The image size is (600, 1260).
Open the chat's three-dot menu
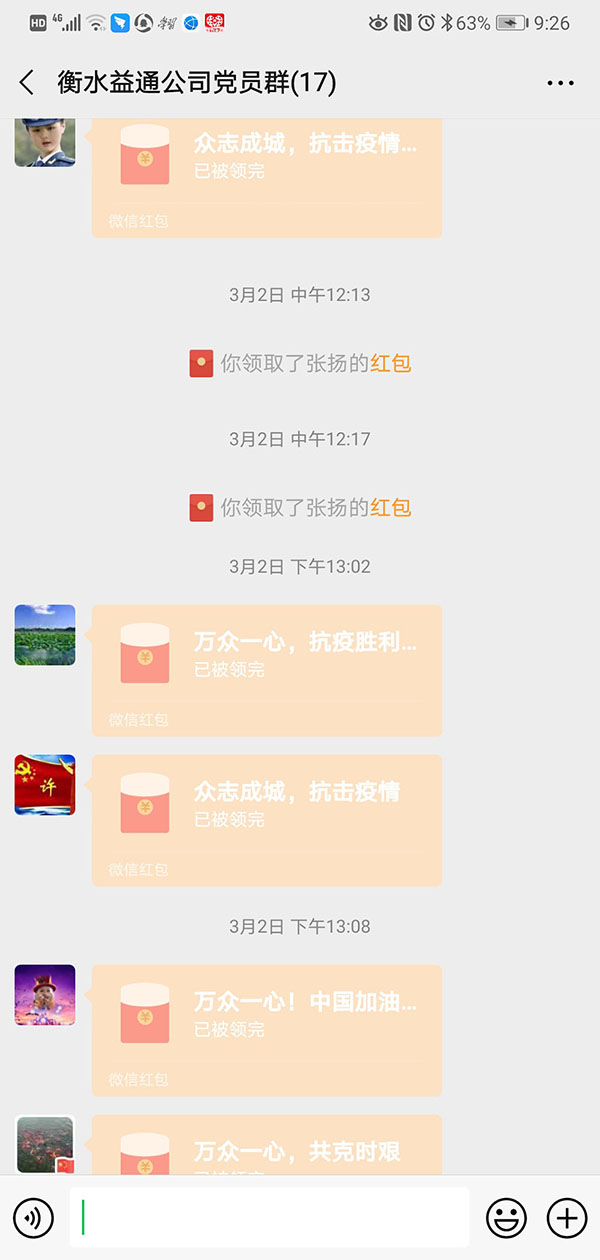tap(560, 83)
